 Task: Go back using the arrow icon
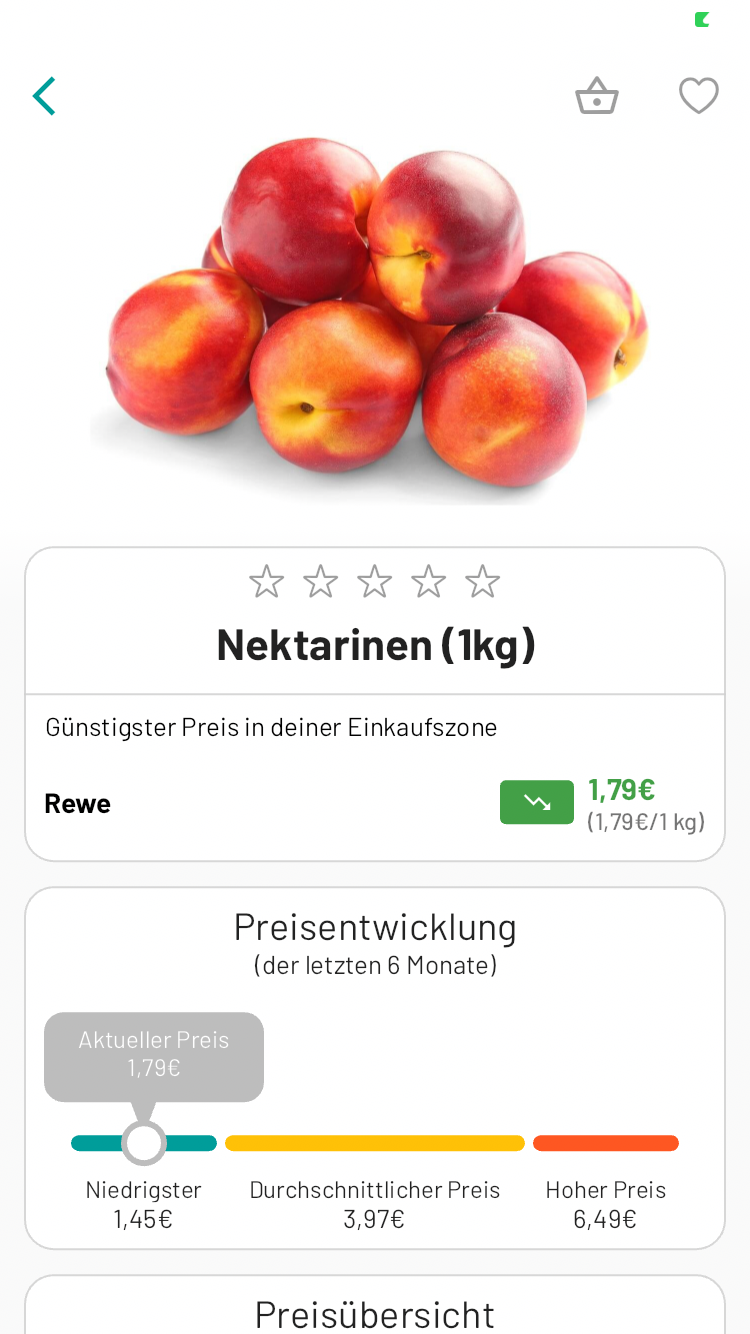click(44, 97)
